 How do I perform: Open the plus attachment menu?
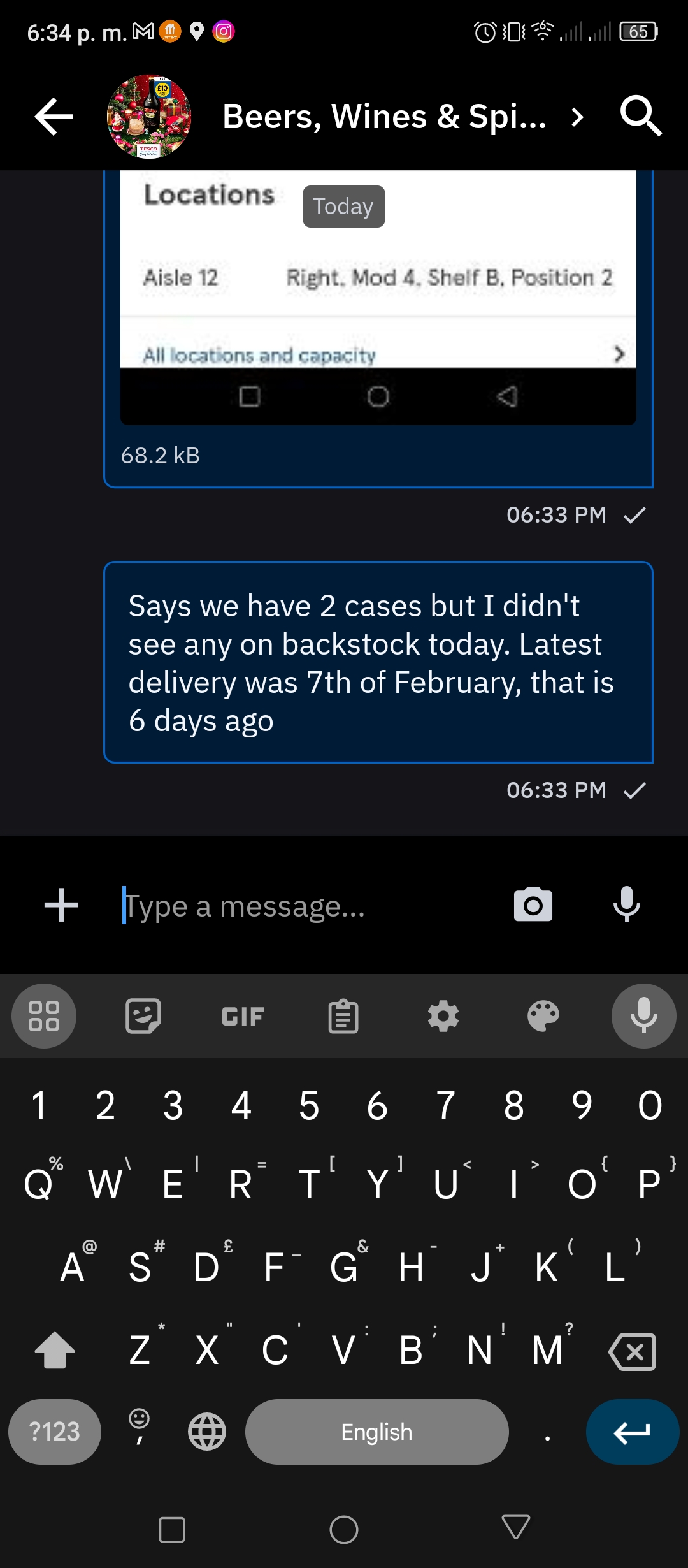pos(61,905)
